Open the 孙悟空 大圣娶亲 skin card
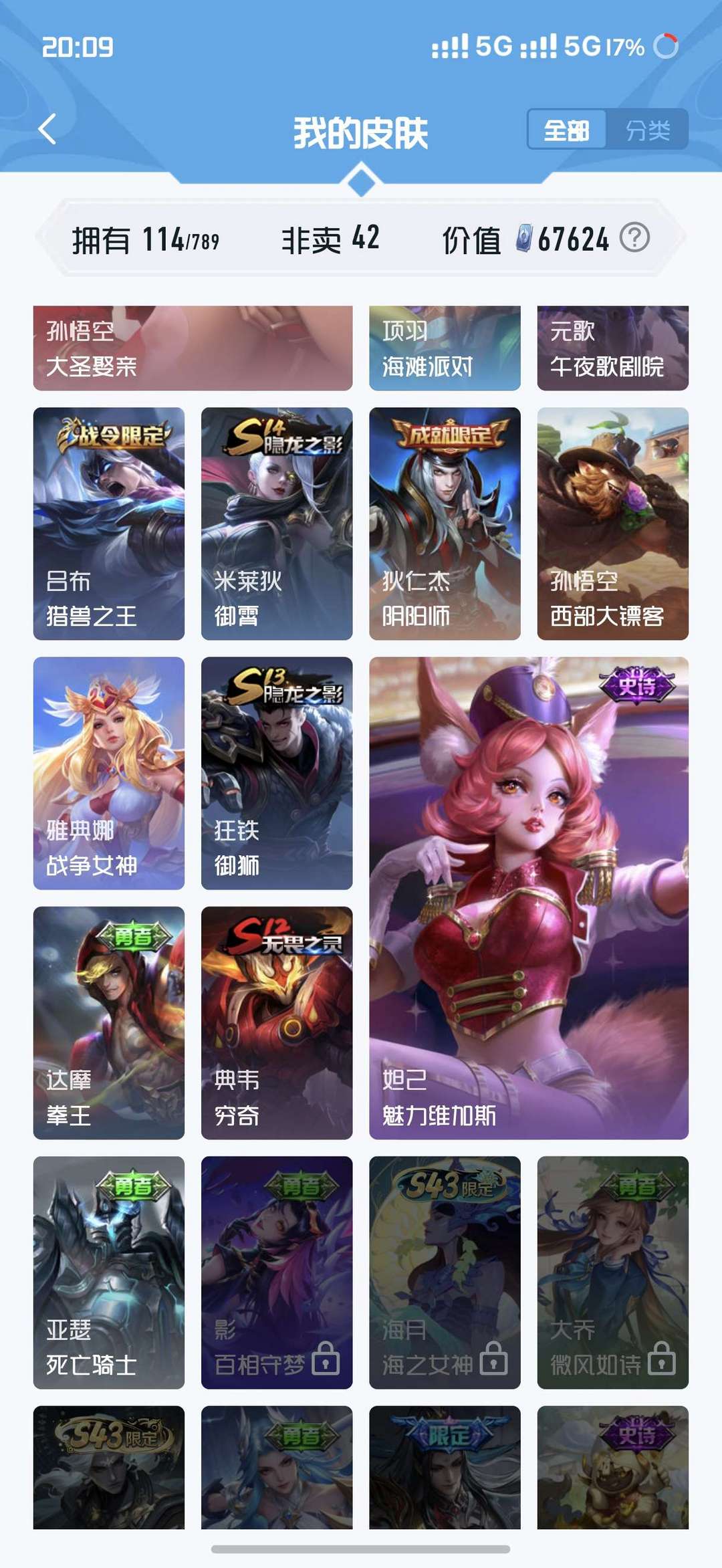The image size is (722, 1568). [193, 348]
